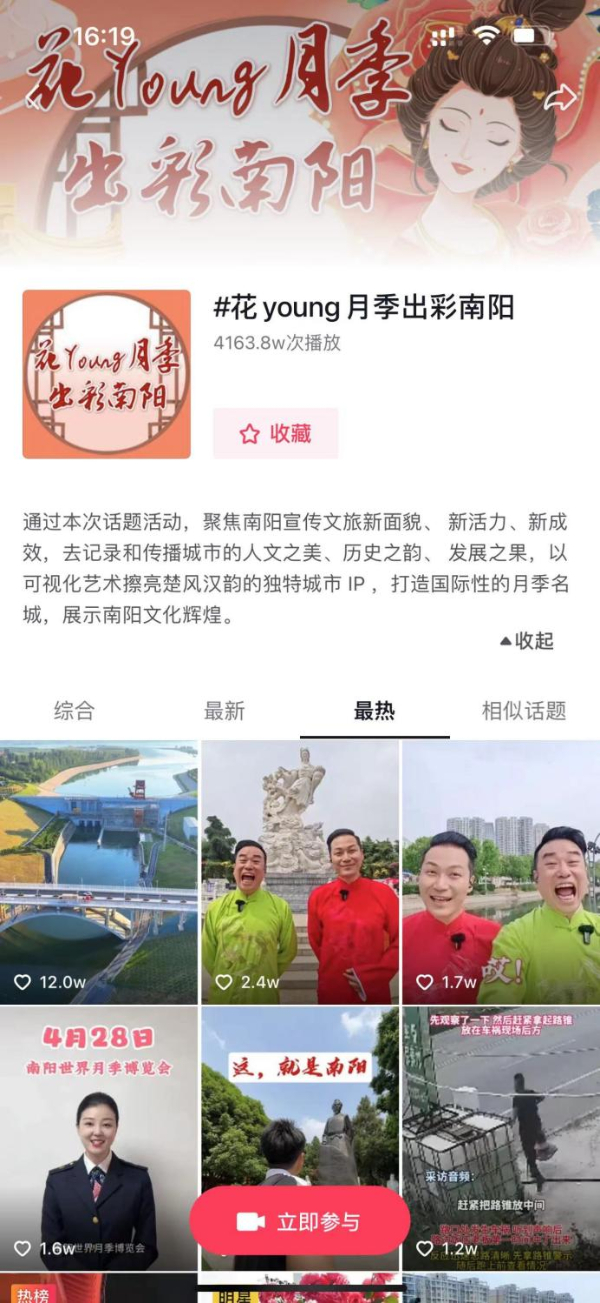Share this topic page

[x=560, y=97]
